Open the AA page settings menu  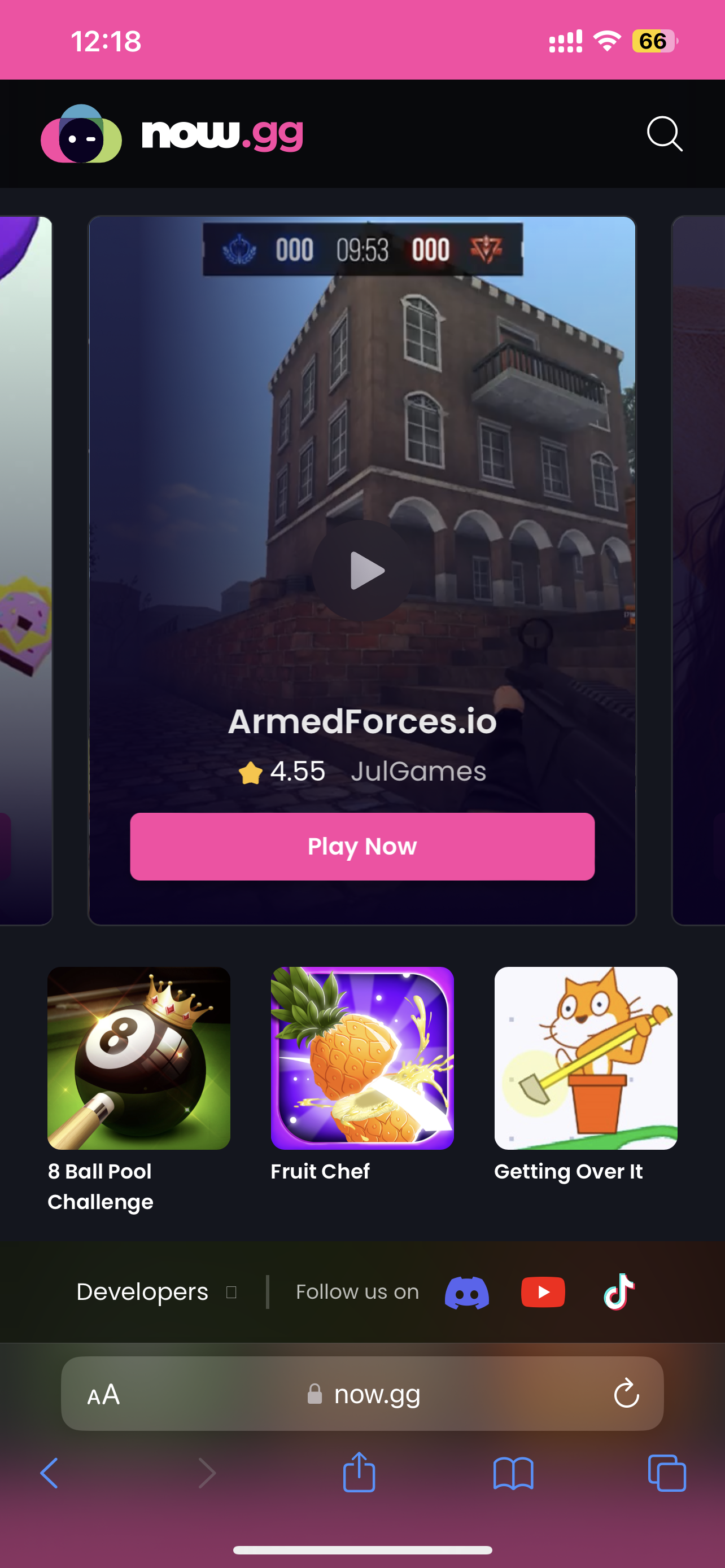pos(104,1395)
